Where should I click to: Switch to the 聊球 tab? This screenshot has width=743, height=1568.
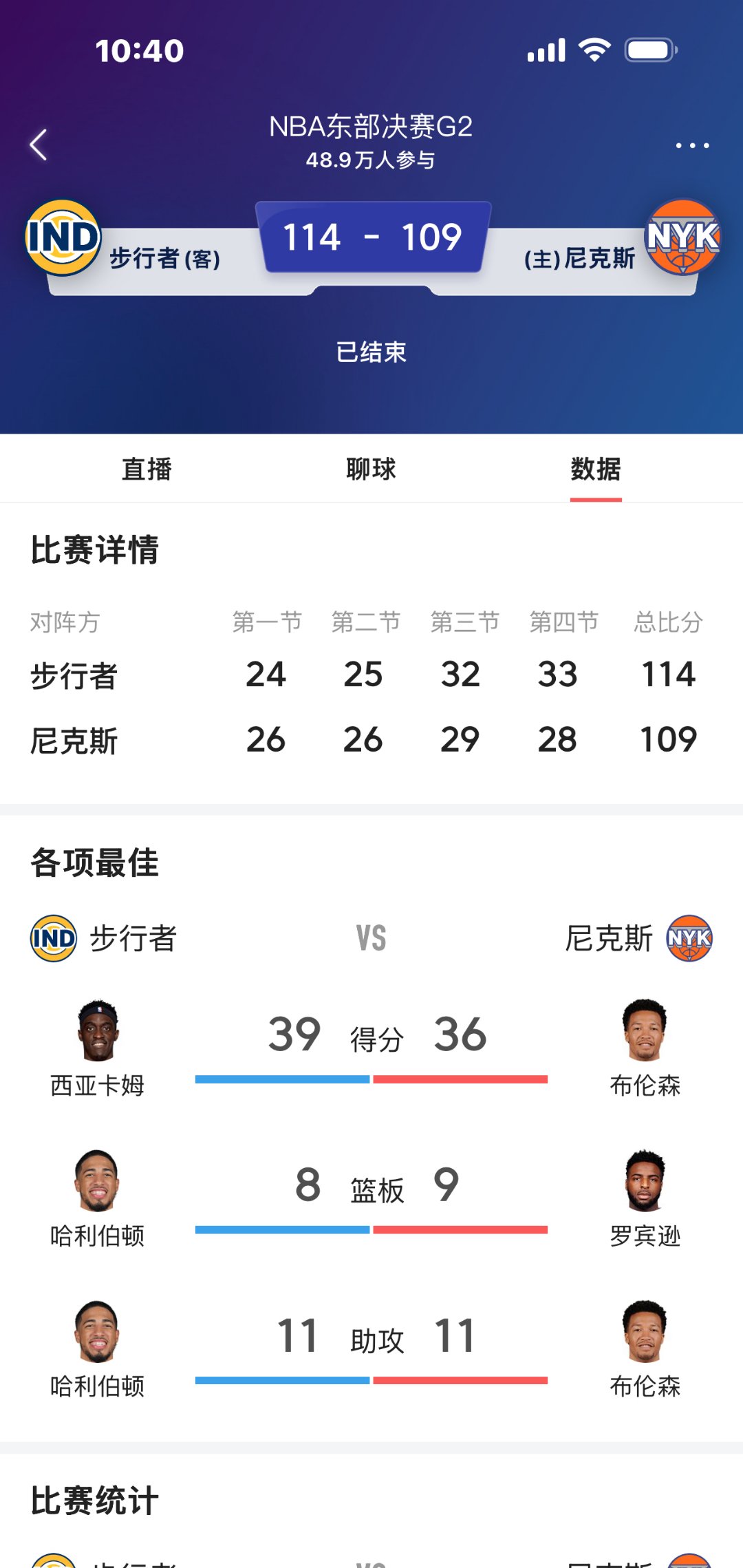tap(370, 469)
